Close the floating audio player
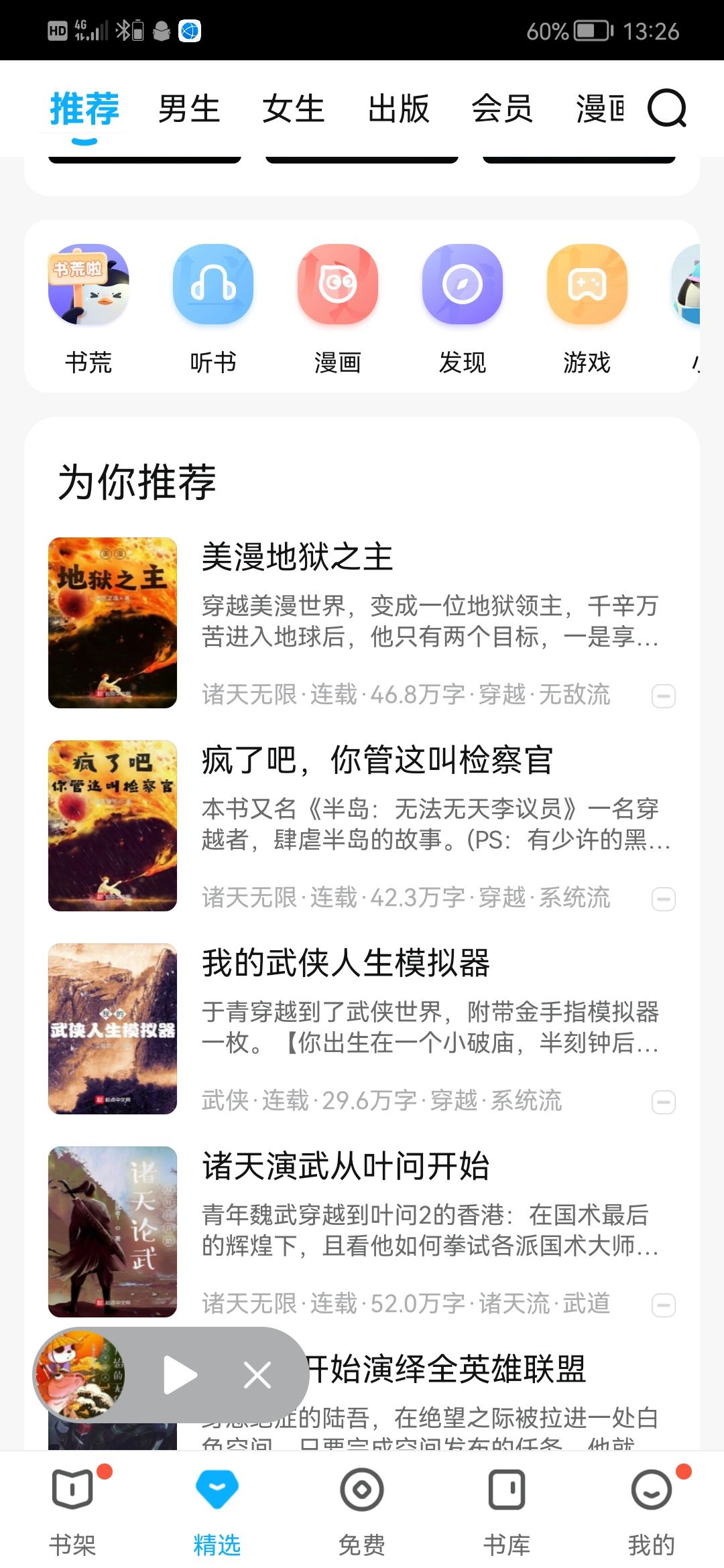 pos(257,1376)
